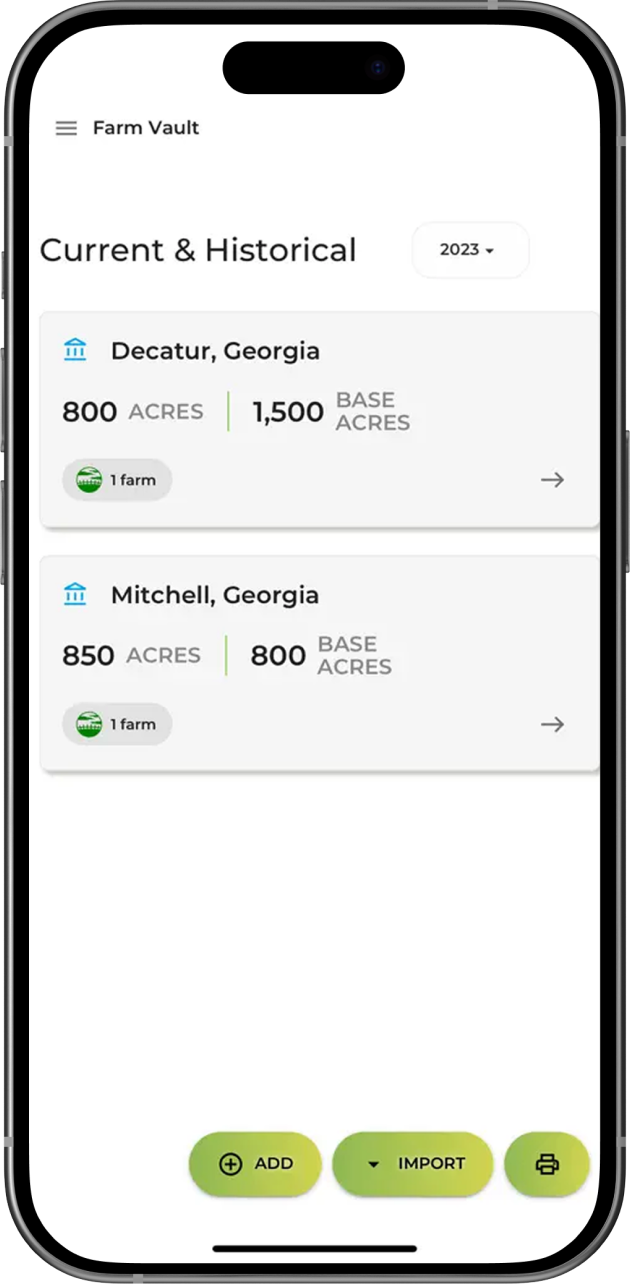Open the hamburger drawer menu
The height and width of the screenshot is (1284, 630).
66,128
